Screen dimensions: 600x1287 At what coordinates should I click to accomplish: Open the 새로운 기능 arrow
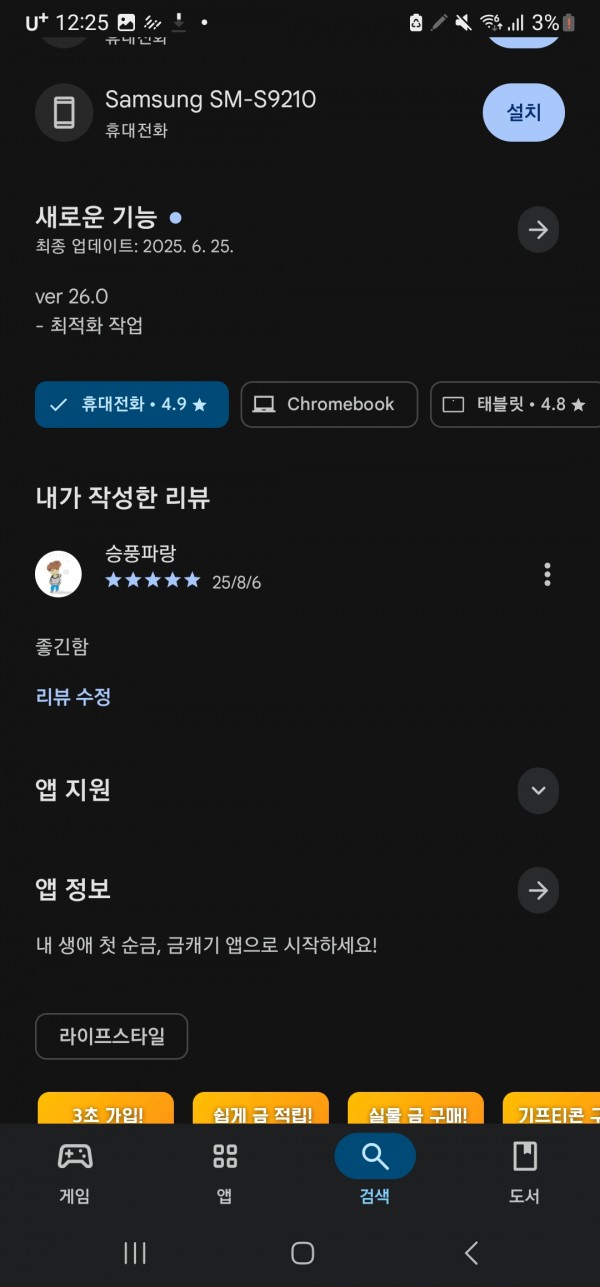click(538, 231)
